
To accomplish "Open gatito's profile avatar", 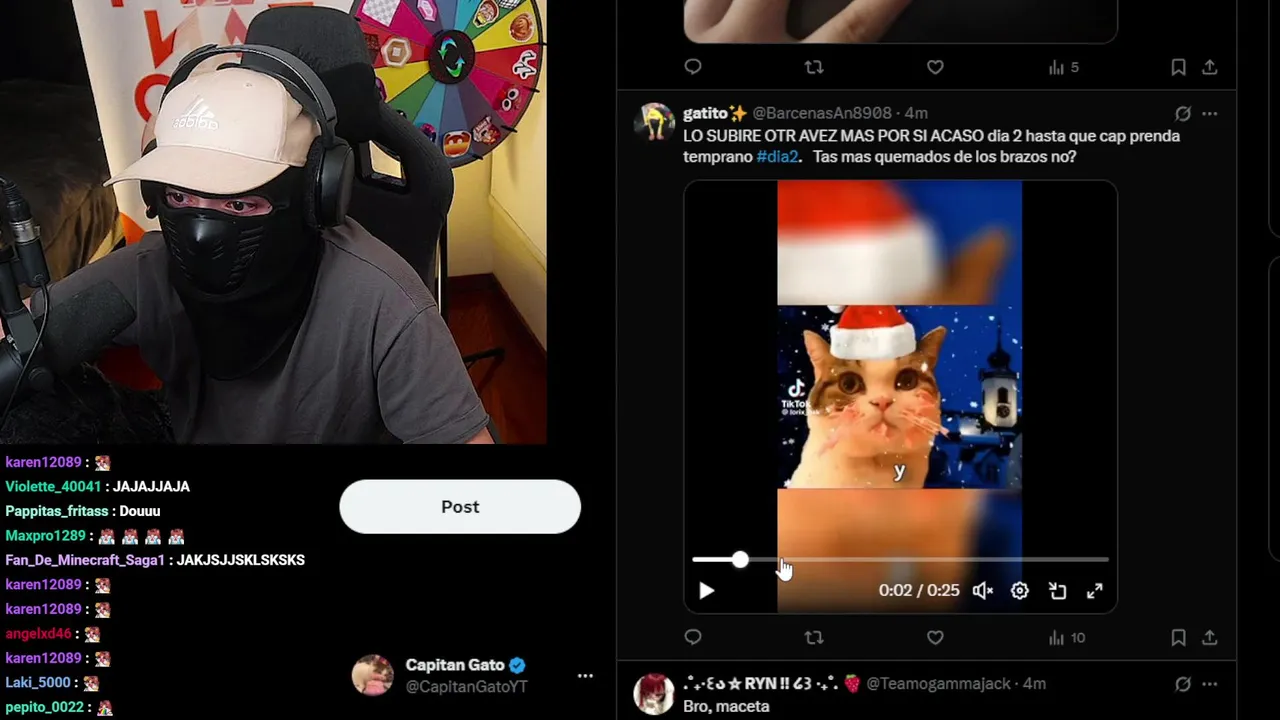I will [655, 122].
